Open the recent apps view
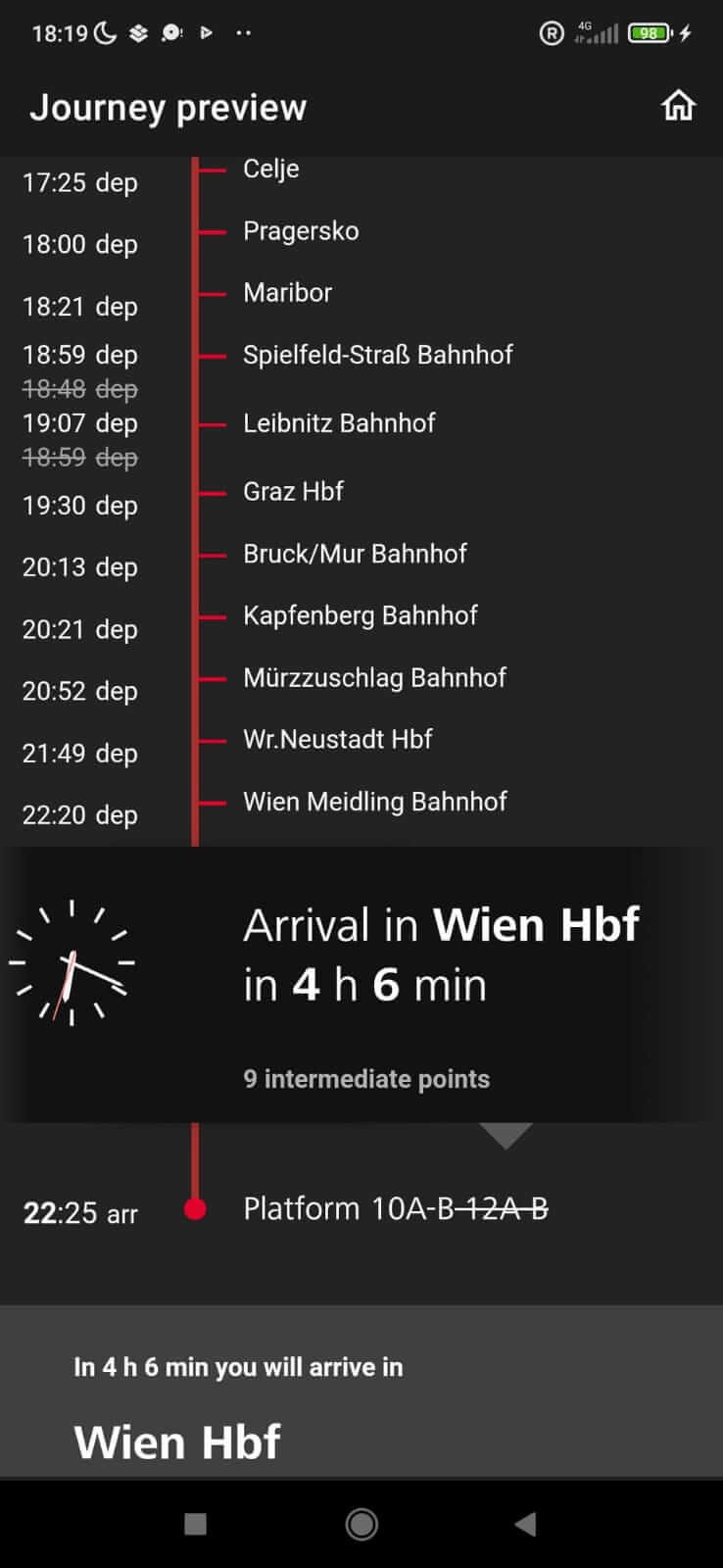 [196, 1523]
